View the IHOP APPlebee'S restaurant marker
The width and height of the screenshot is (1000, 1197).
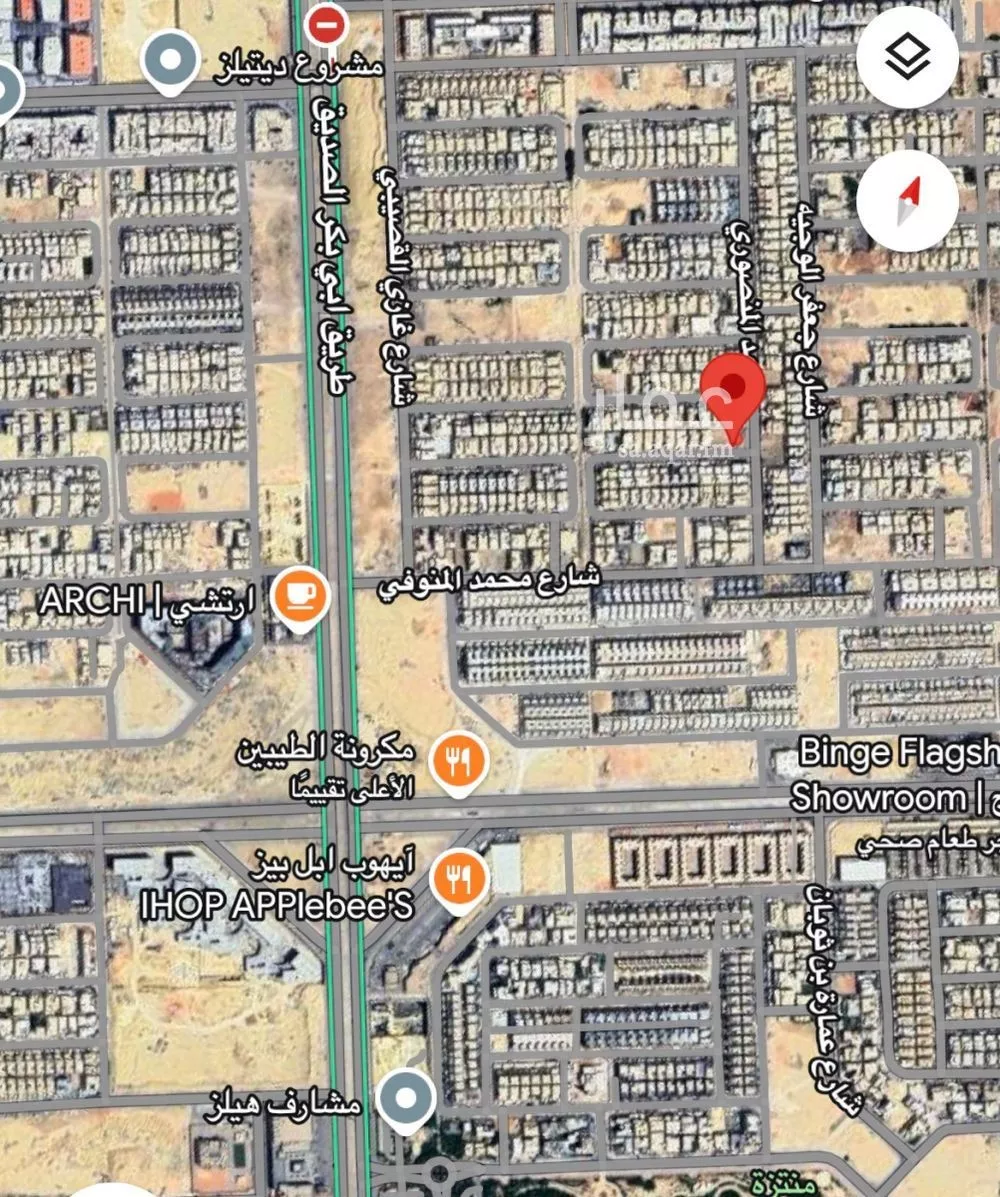(457, 880)
